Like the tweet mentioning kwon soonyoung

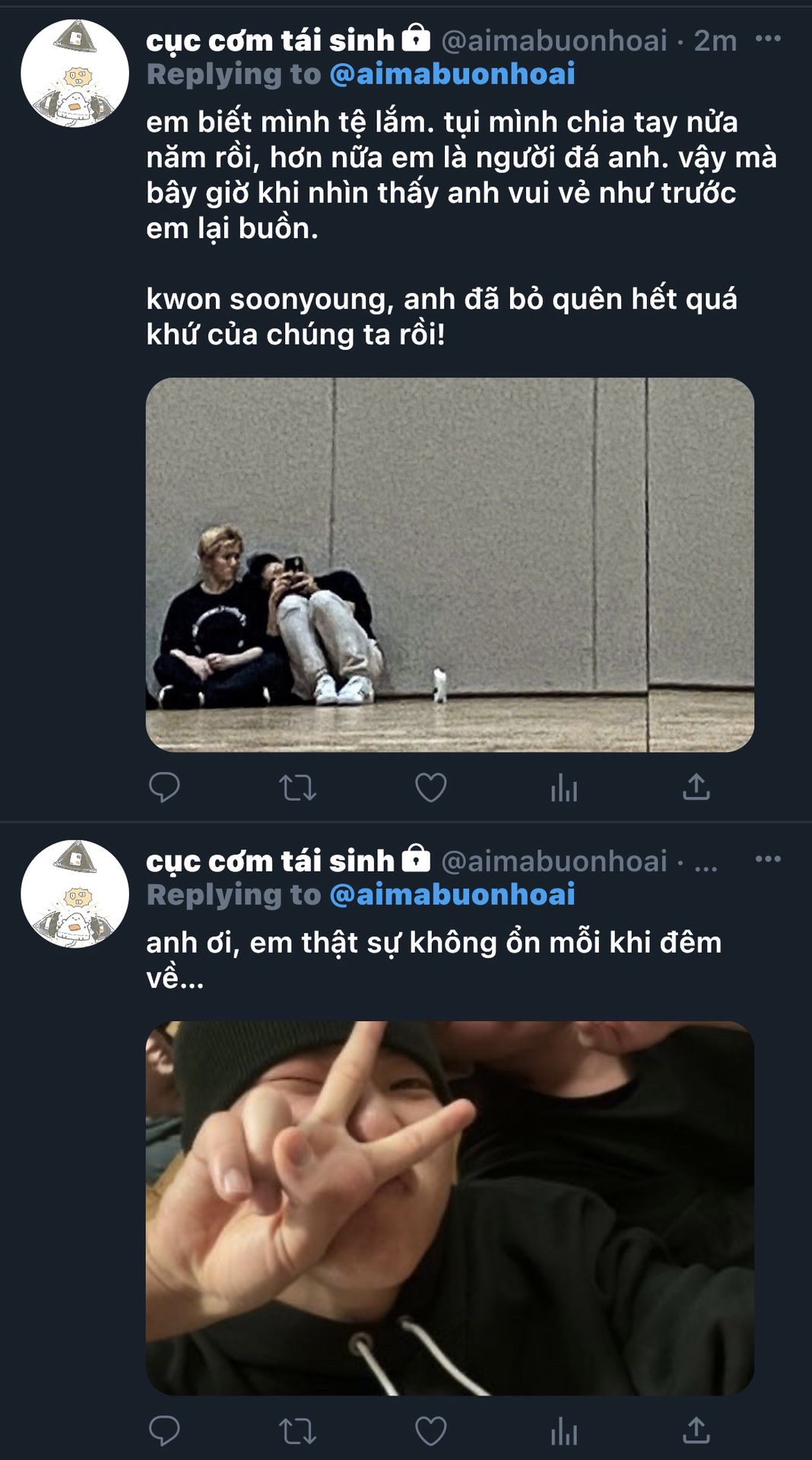[x=431, y=787]
